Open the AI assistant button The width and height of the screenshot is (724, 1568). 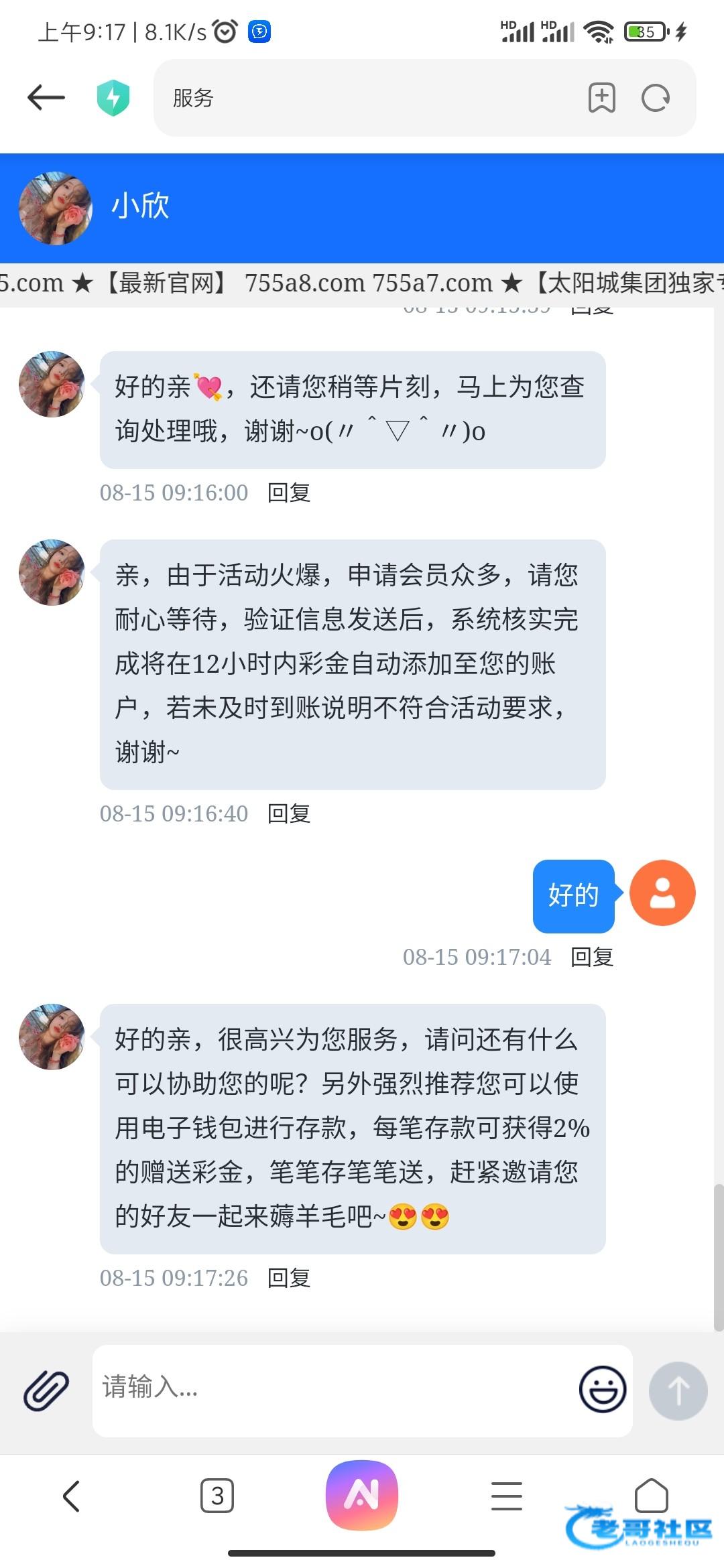[x=362, y=1494]
